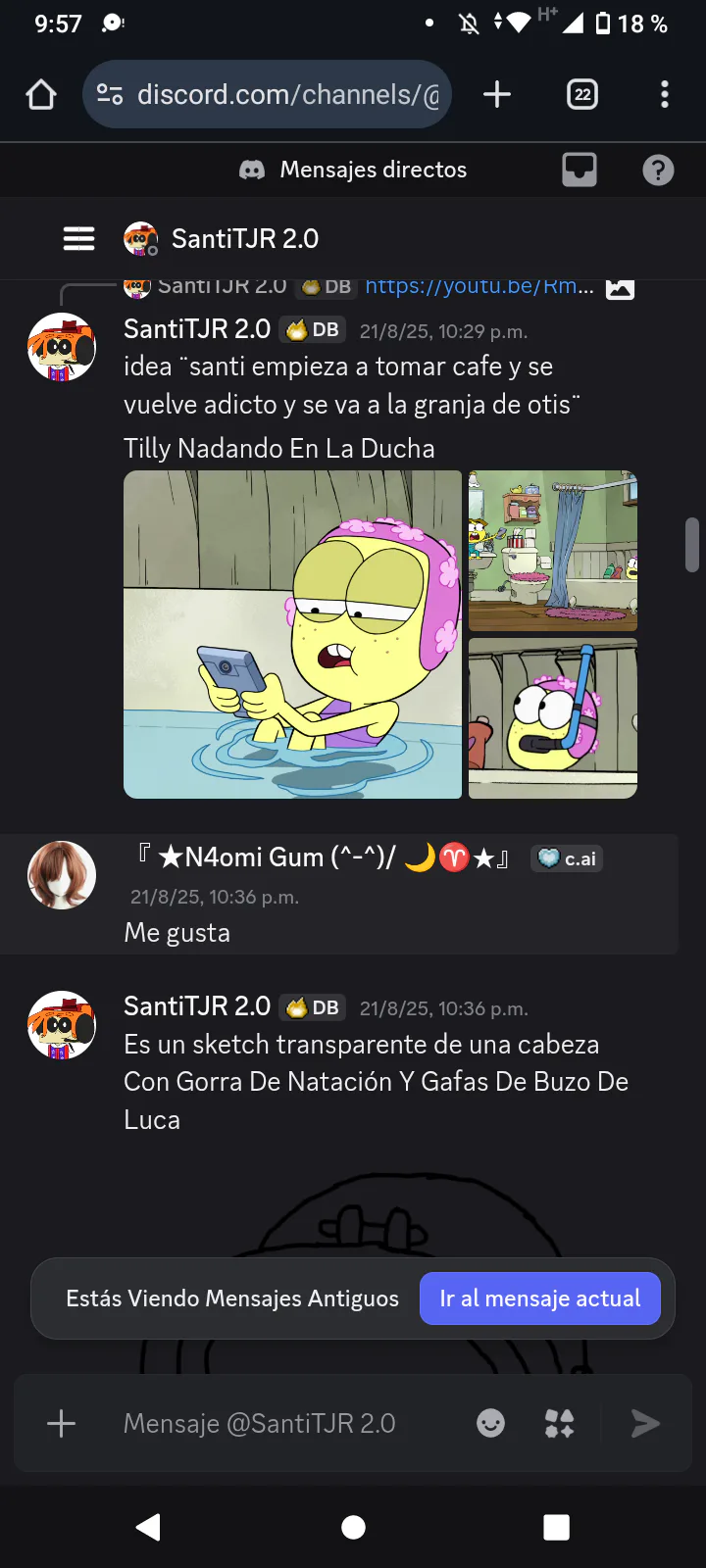
Task: Open the Discord inbox icon
Action: click(580, 170)
